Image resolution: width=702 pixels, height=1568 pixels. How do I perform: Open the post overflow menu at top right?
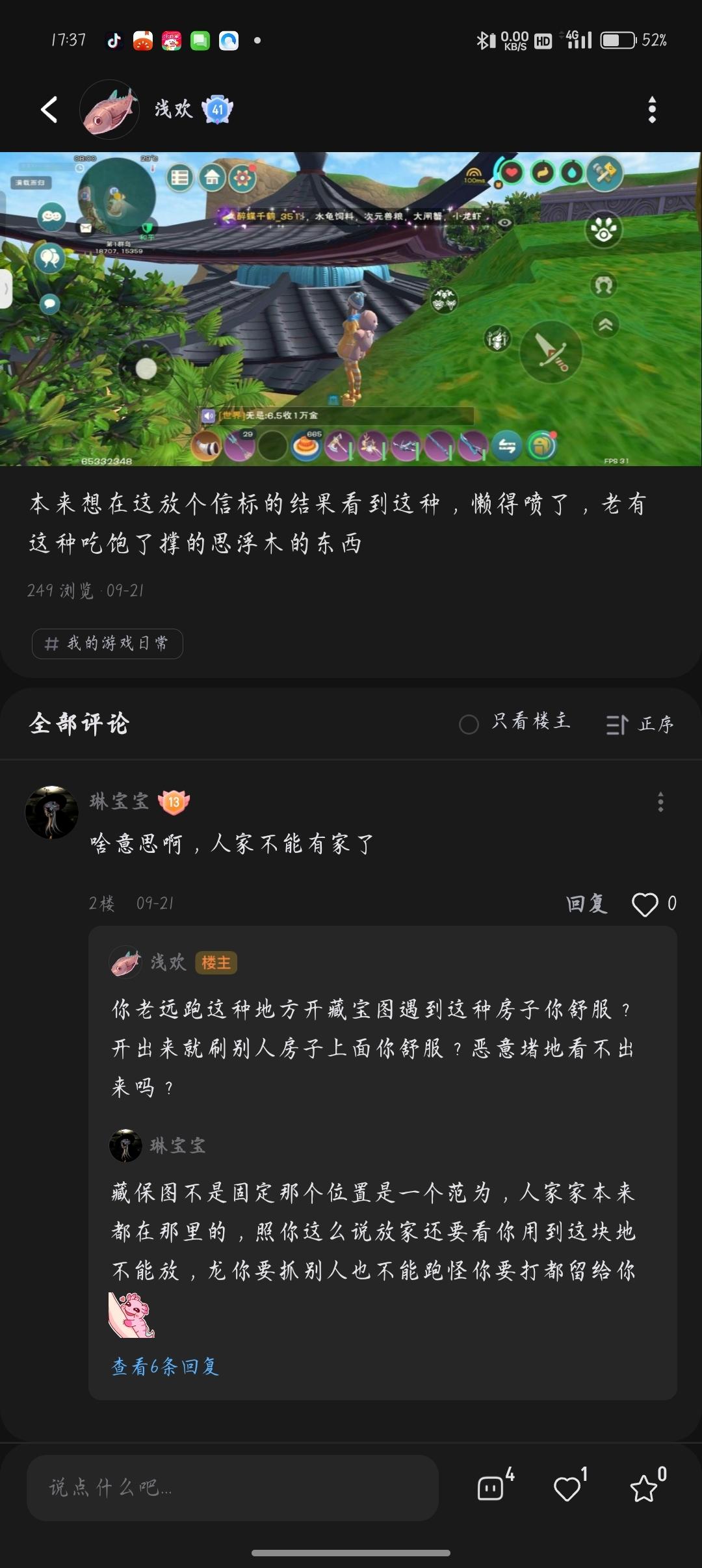click(x=652, y=109)
